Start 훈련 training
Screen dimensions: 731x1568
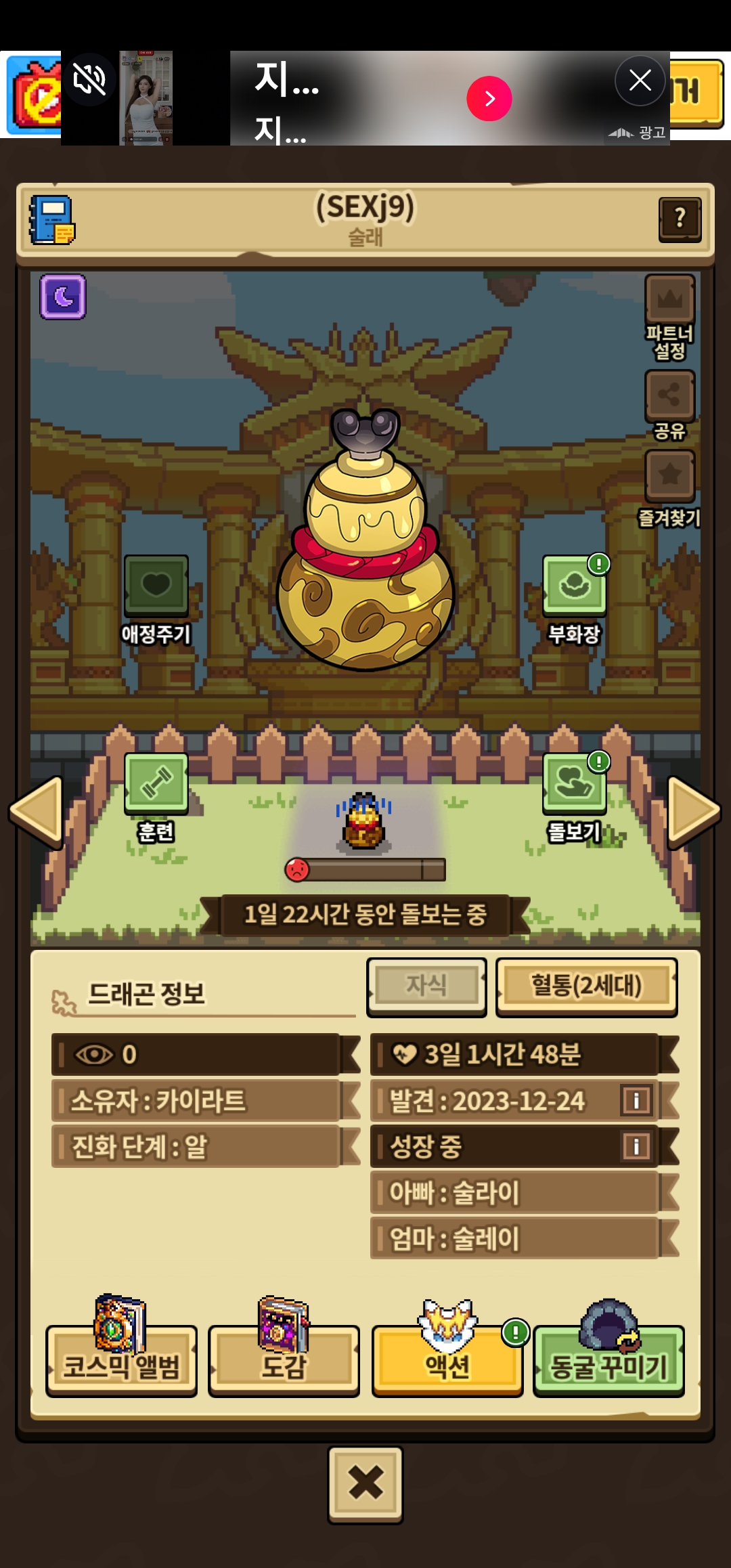click(x=156, y=783)
